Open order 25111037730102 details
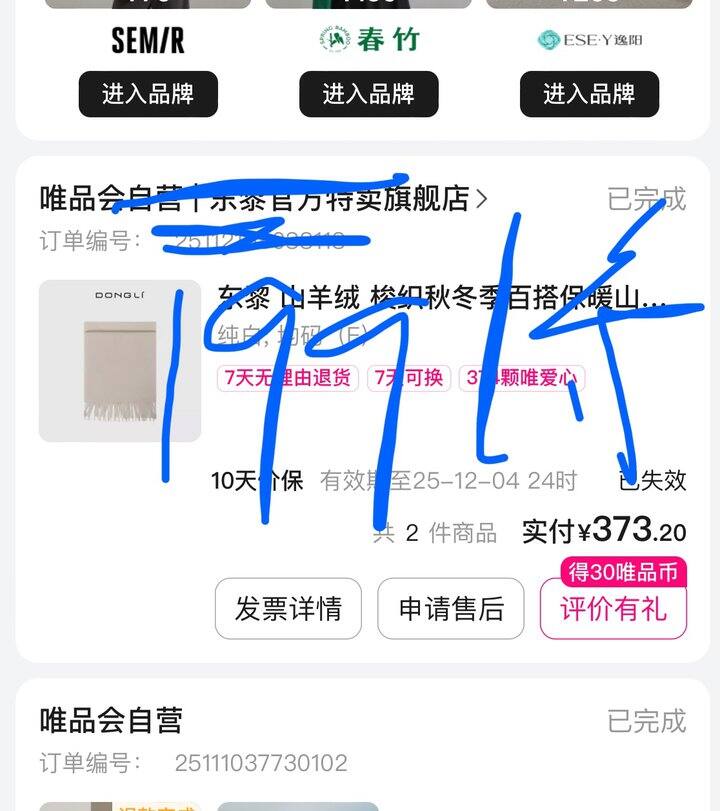This screenshot has width=720, height=811. (x=260, y=763)
